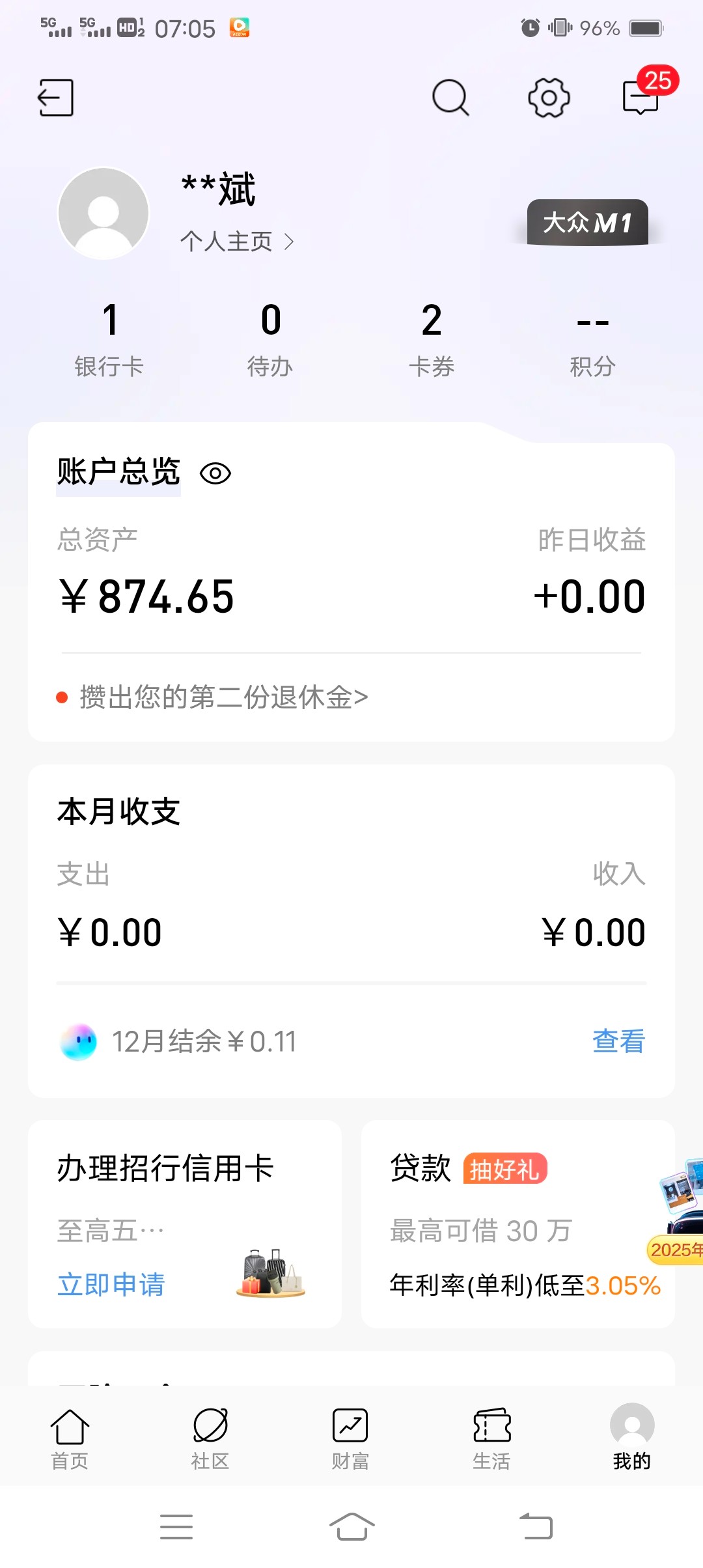Viewport: 703px width, 1568px height.
Task: Tap the logout icon at top left
Action: 55,98
